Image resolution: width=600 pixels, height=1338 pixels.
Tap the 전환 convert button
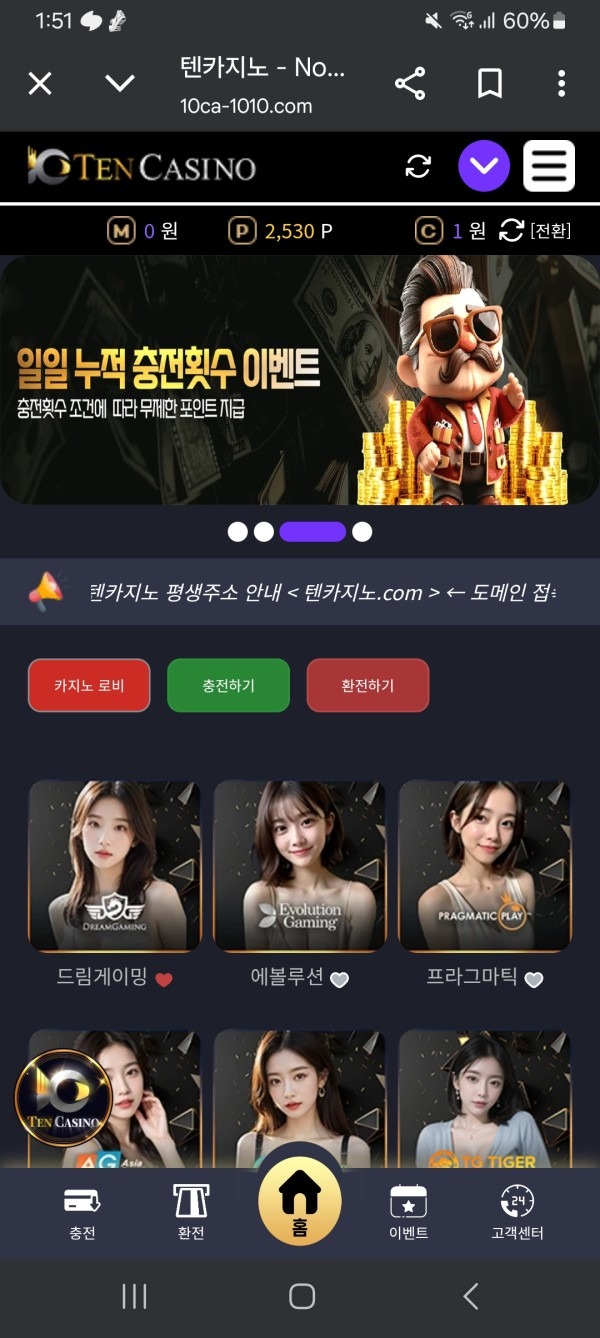click(x=536, y=231)
